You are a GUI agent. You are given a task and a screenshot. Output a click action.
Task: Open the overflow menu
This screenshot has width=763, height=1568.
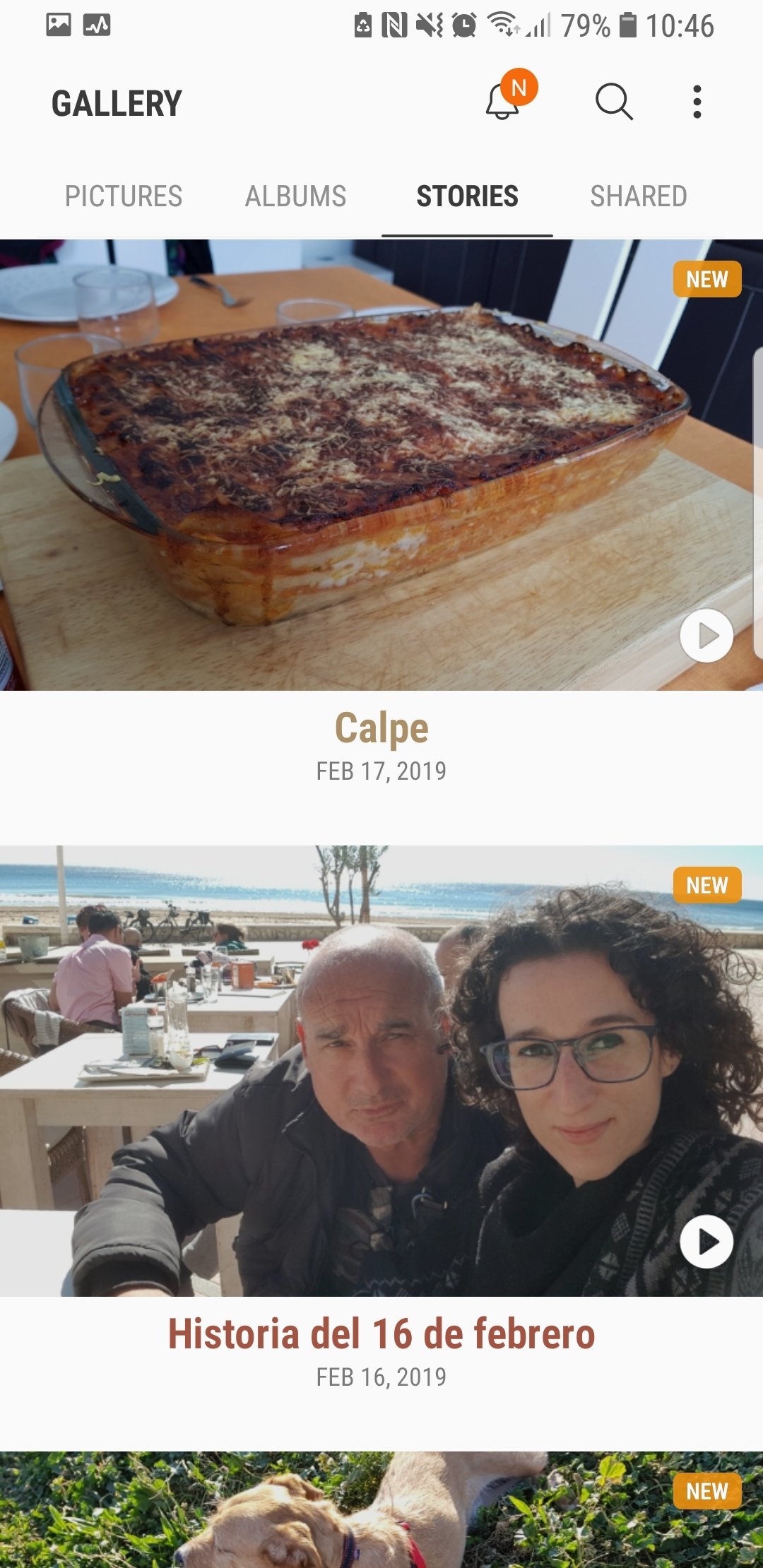[697, 102]
